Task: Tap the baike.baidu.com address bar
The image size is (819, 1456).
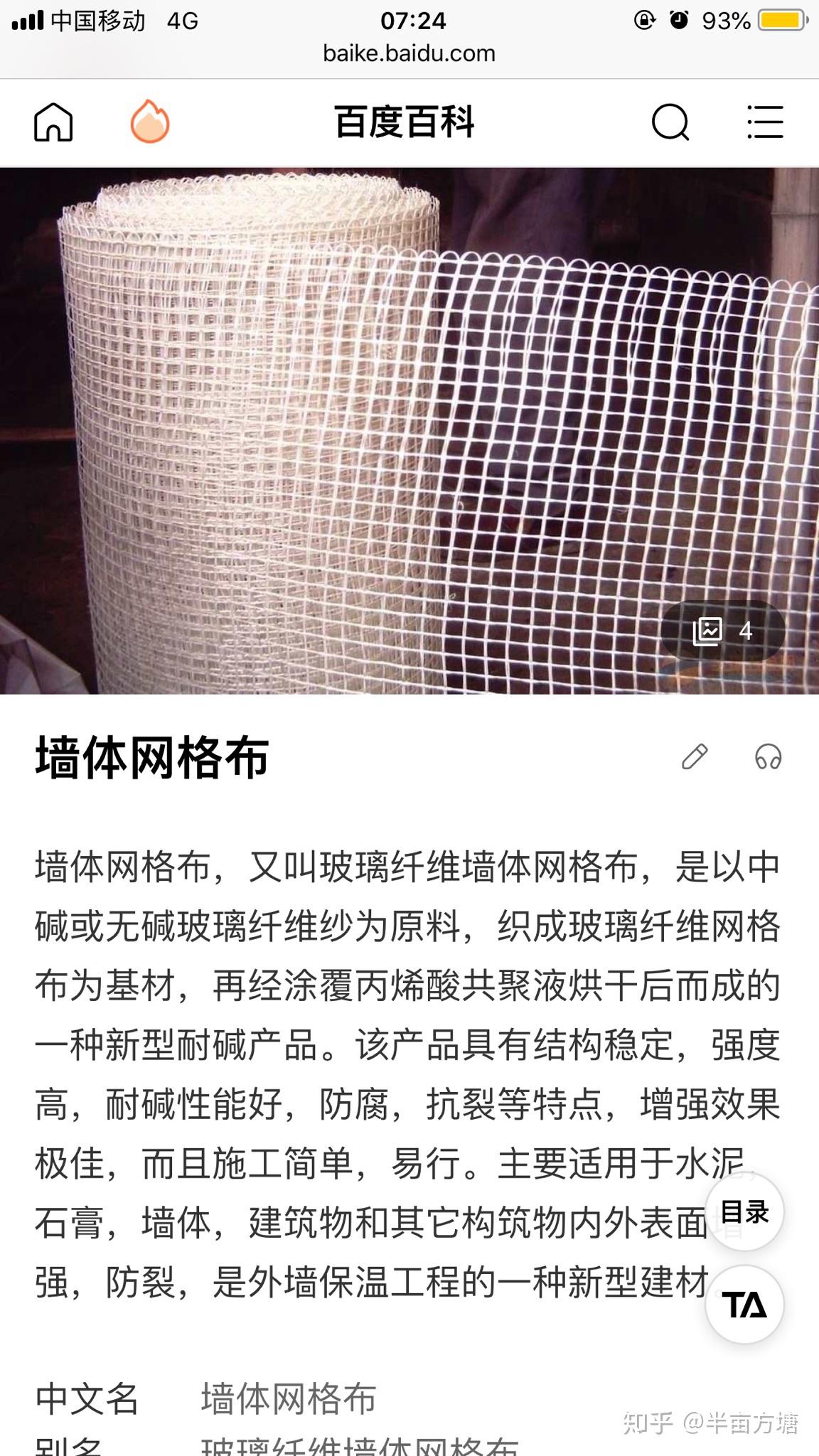Action: tap(409, 53)
